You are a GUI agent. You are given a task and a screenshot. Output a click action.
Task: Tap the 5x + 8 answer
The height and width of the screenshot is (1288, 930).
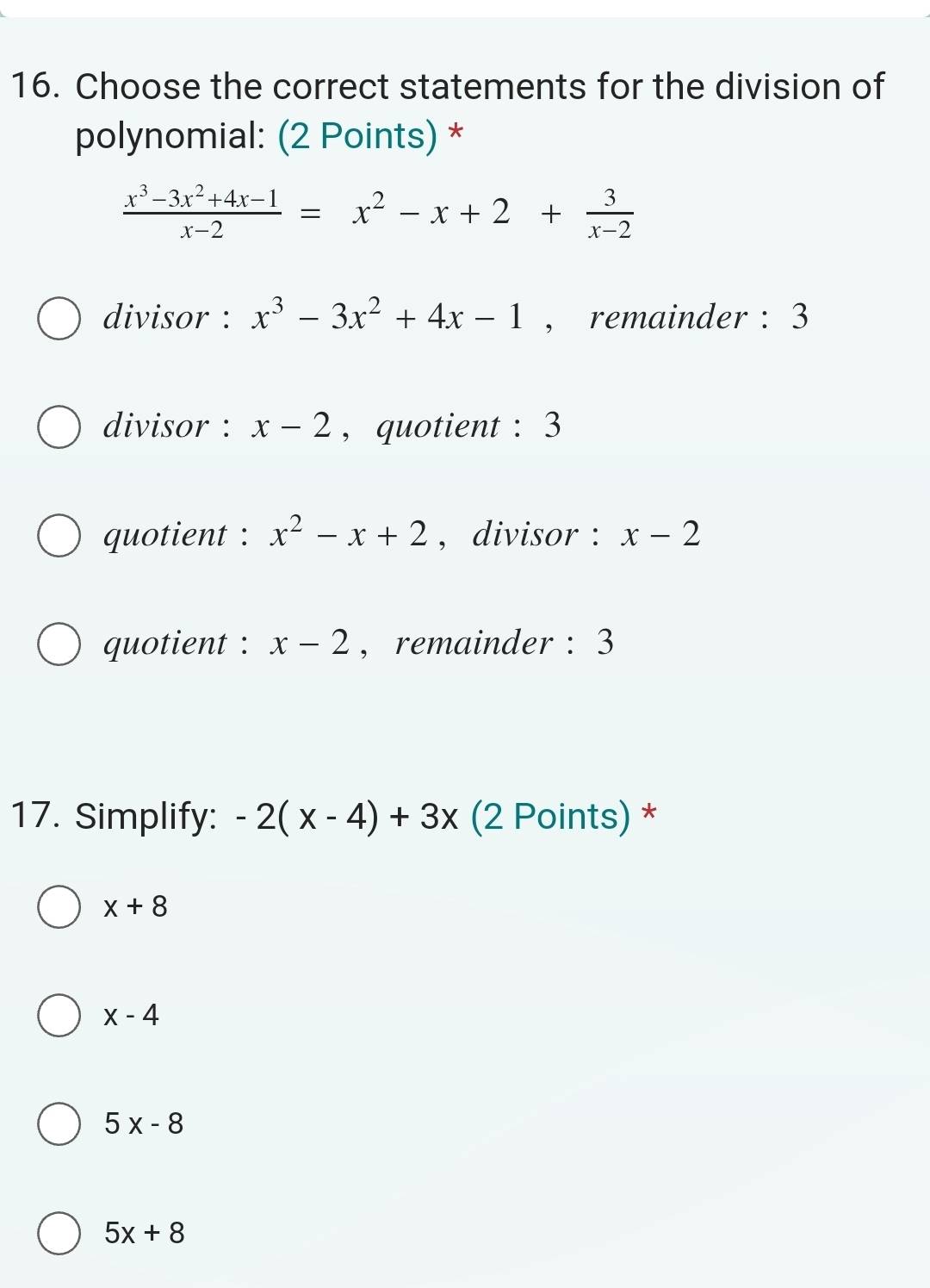pyautogui.click(x=59, y=1233)
